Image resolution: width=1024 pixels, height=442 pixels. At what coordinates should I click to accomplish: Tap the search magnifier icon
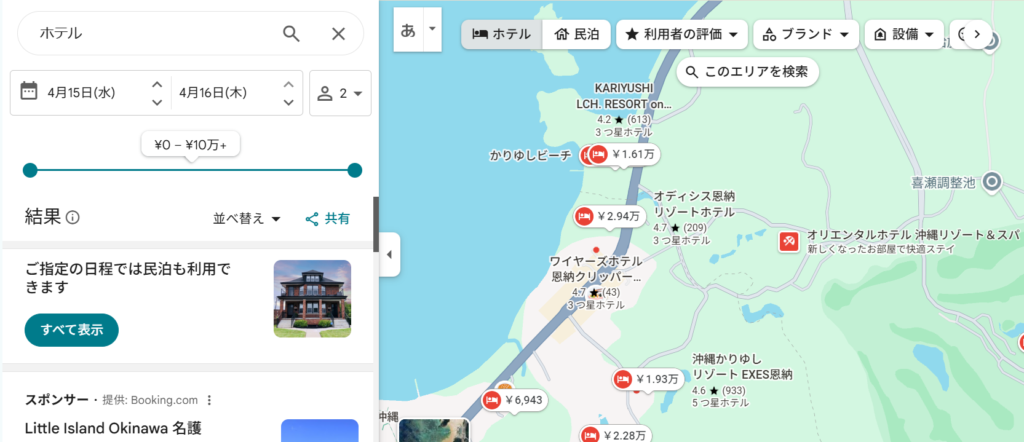tap(291, 34)
